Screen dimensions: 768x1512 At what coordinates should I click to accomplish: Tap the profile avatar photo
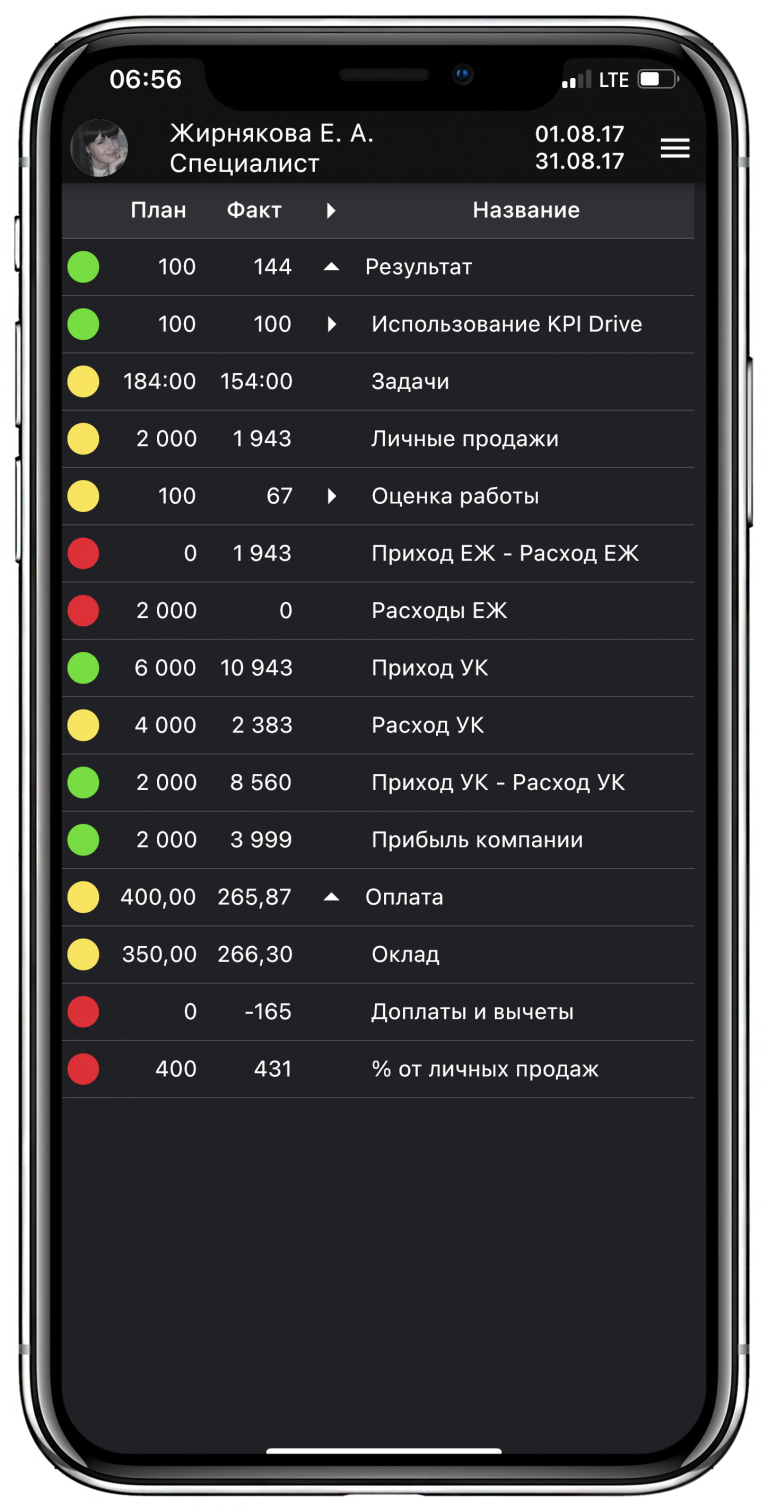99,148
